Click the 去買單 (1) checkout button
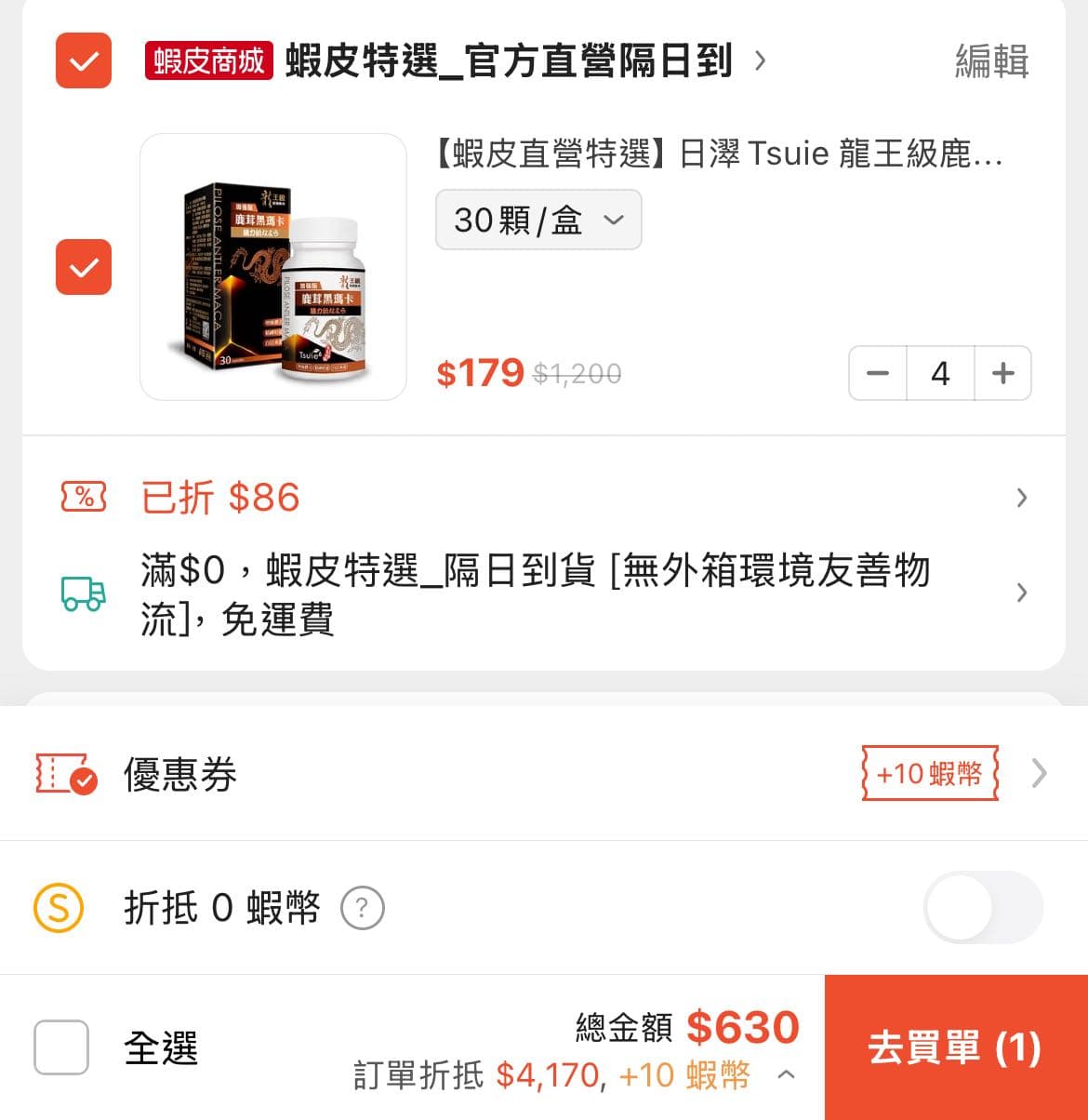 pos(954,1047)
